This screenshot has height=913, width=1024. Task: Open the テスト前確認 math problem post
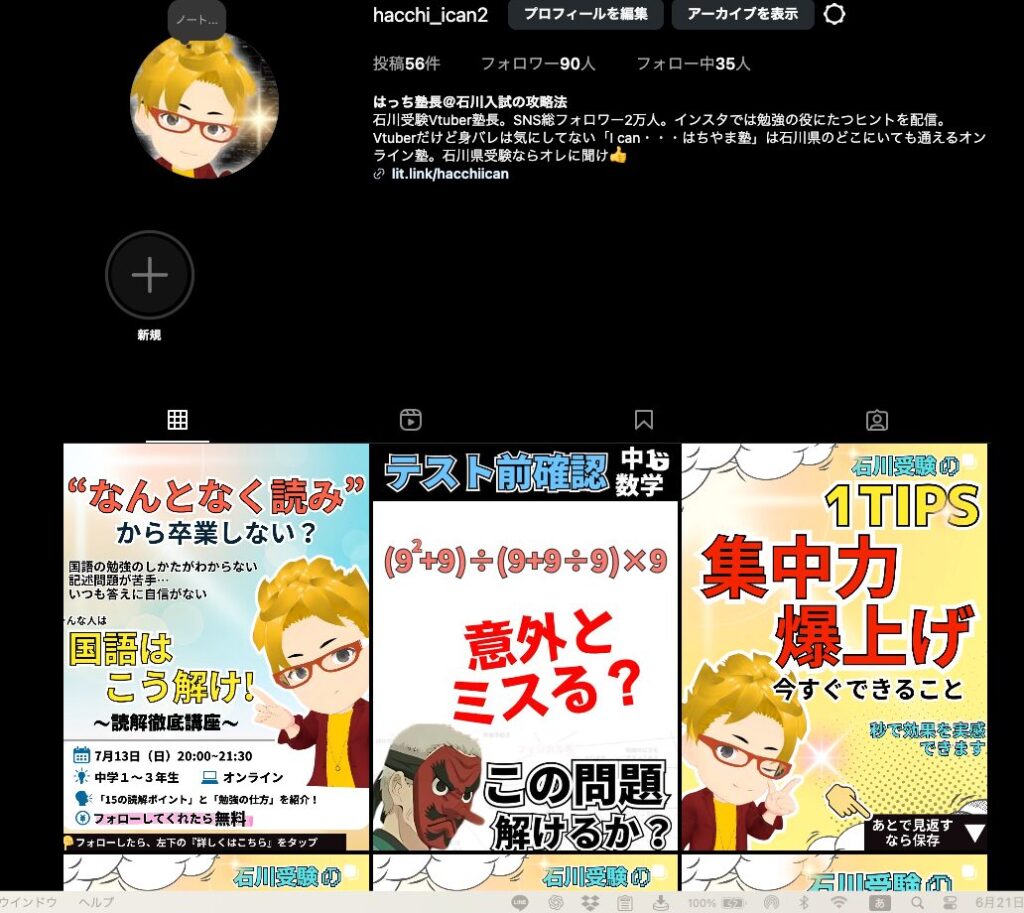[x=525, y=647]
